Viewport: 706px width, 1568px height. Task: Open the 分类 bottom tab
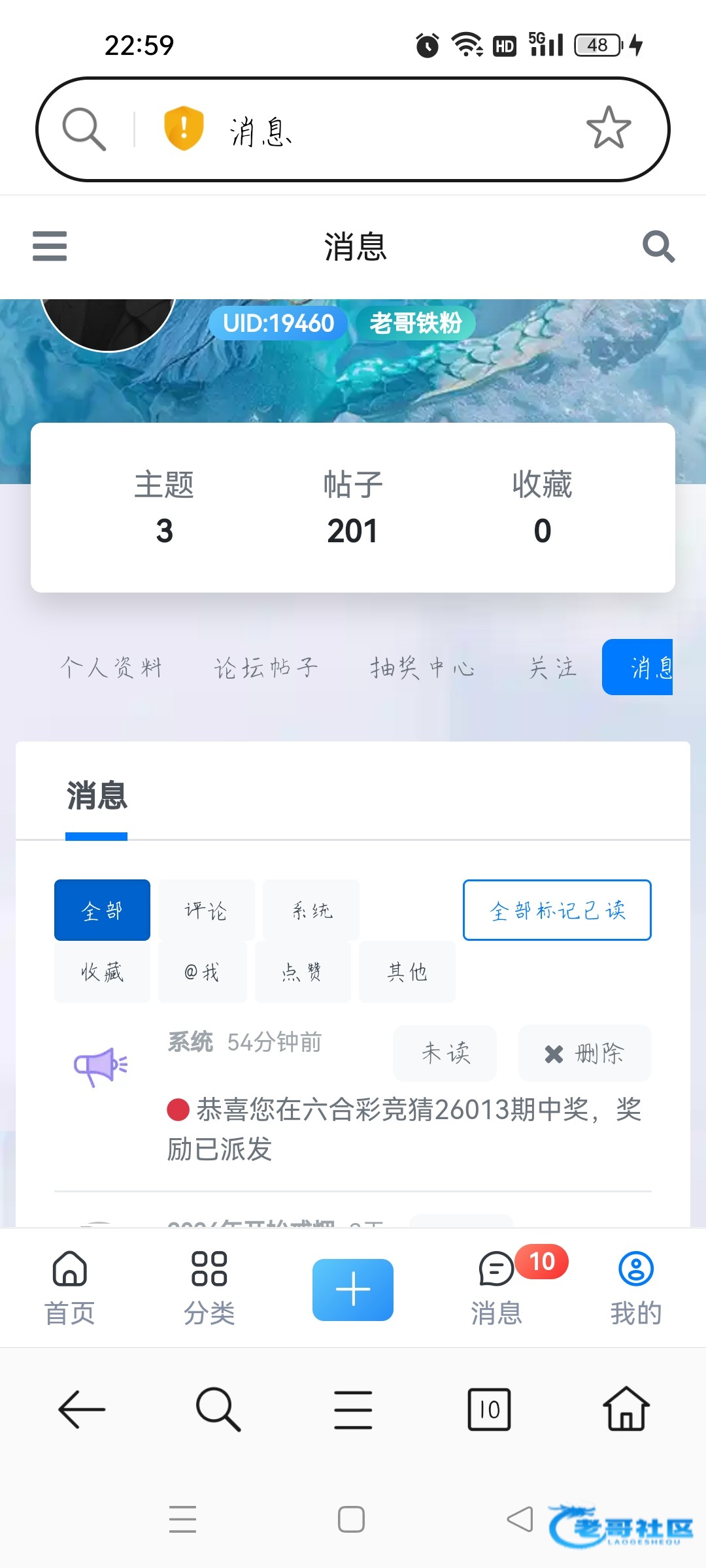[209, 1287]
